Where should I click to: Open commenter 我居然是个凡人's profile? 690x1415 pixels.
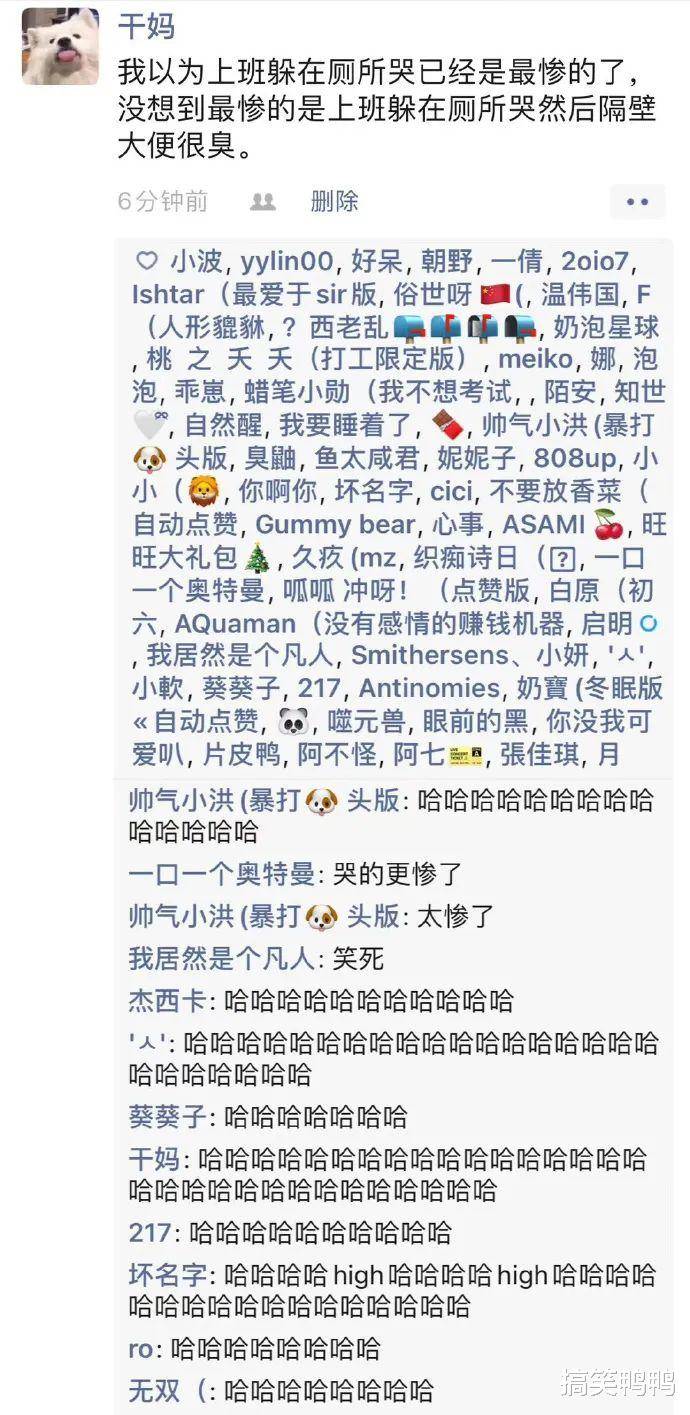[222, 959]
